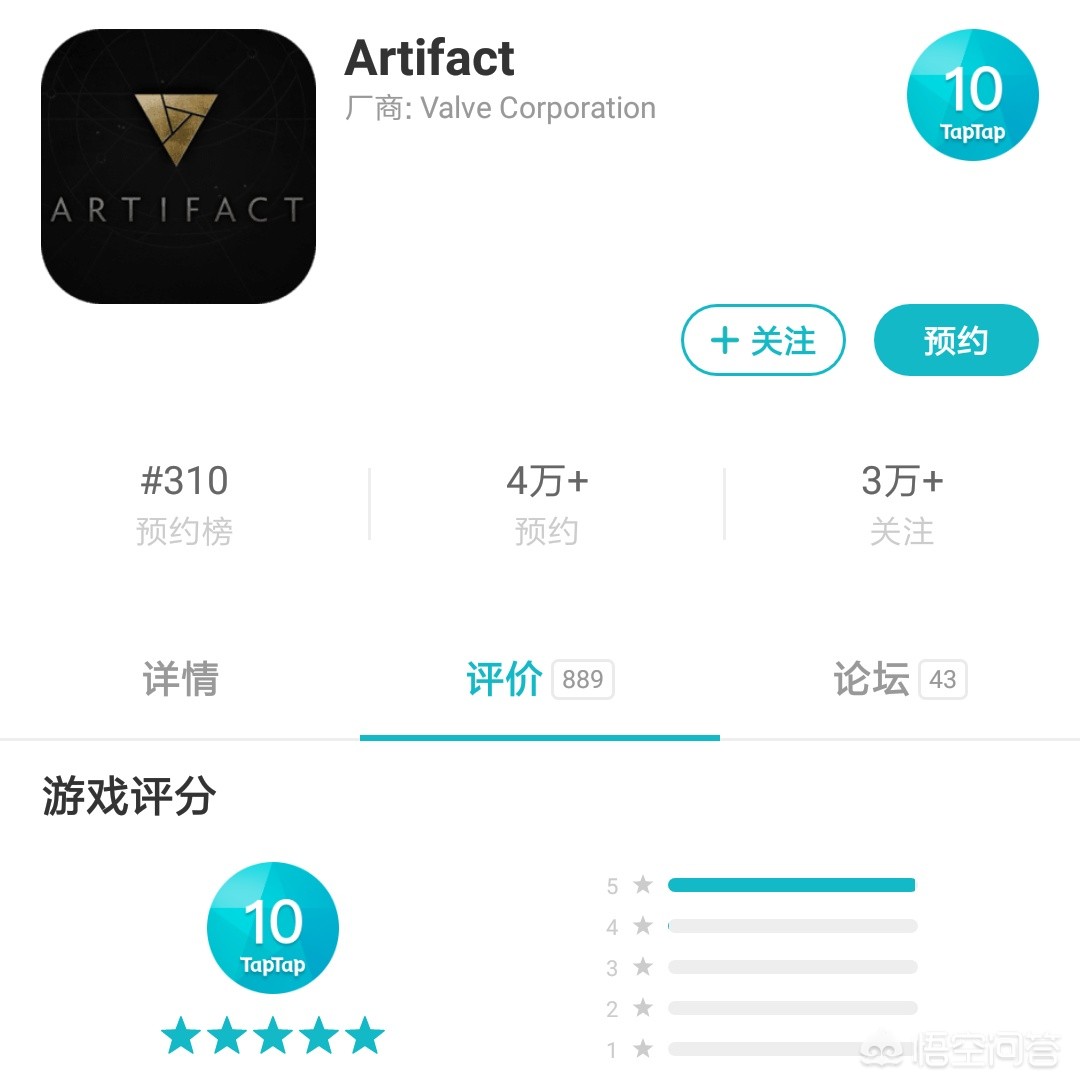This screenshot has height=1088, width=1080.
Task: Select the 评价 reviews tab
Action: [x=538, y=680]
